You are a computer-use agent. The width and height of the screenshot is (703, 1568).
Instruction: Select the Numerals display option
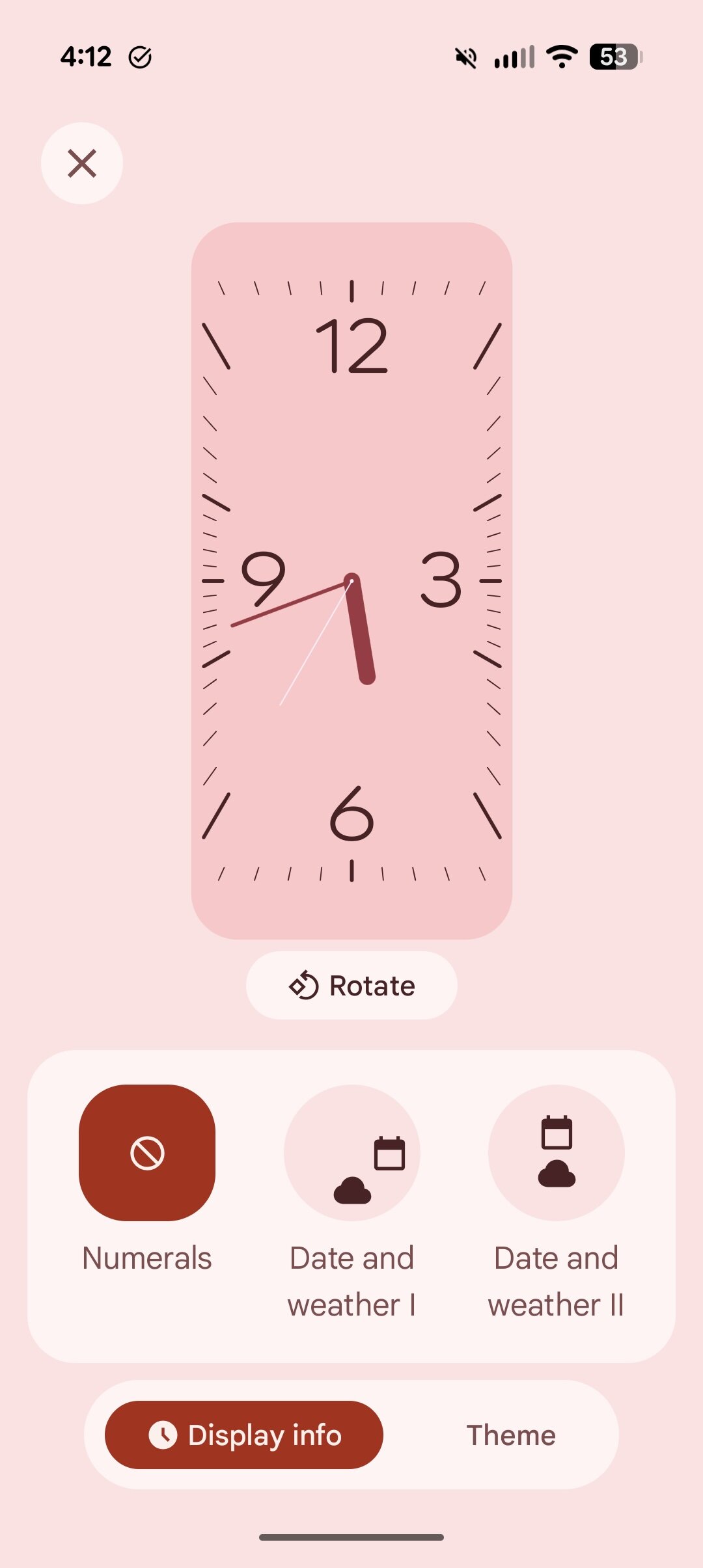147,1153
